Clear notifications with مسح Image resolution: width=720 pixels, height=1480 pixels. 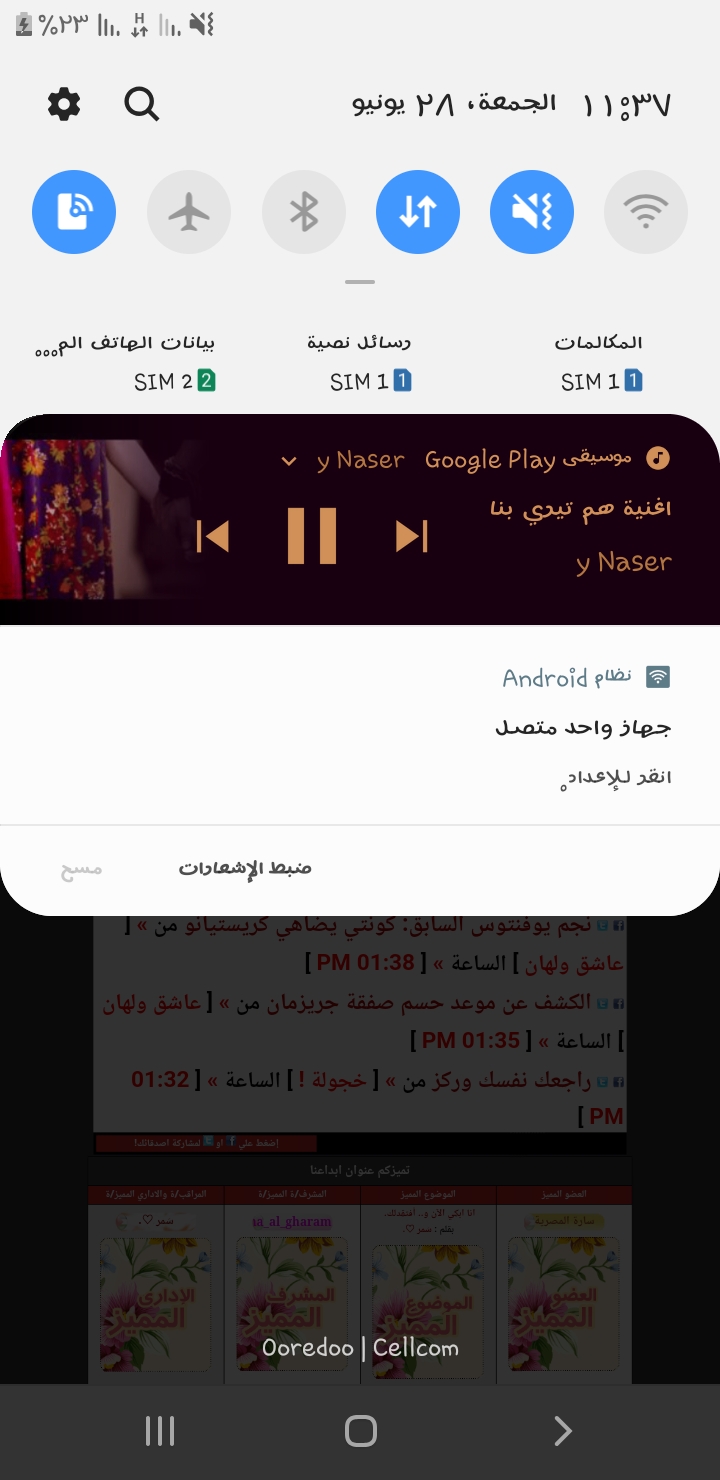click(x=81, y=868)
